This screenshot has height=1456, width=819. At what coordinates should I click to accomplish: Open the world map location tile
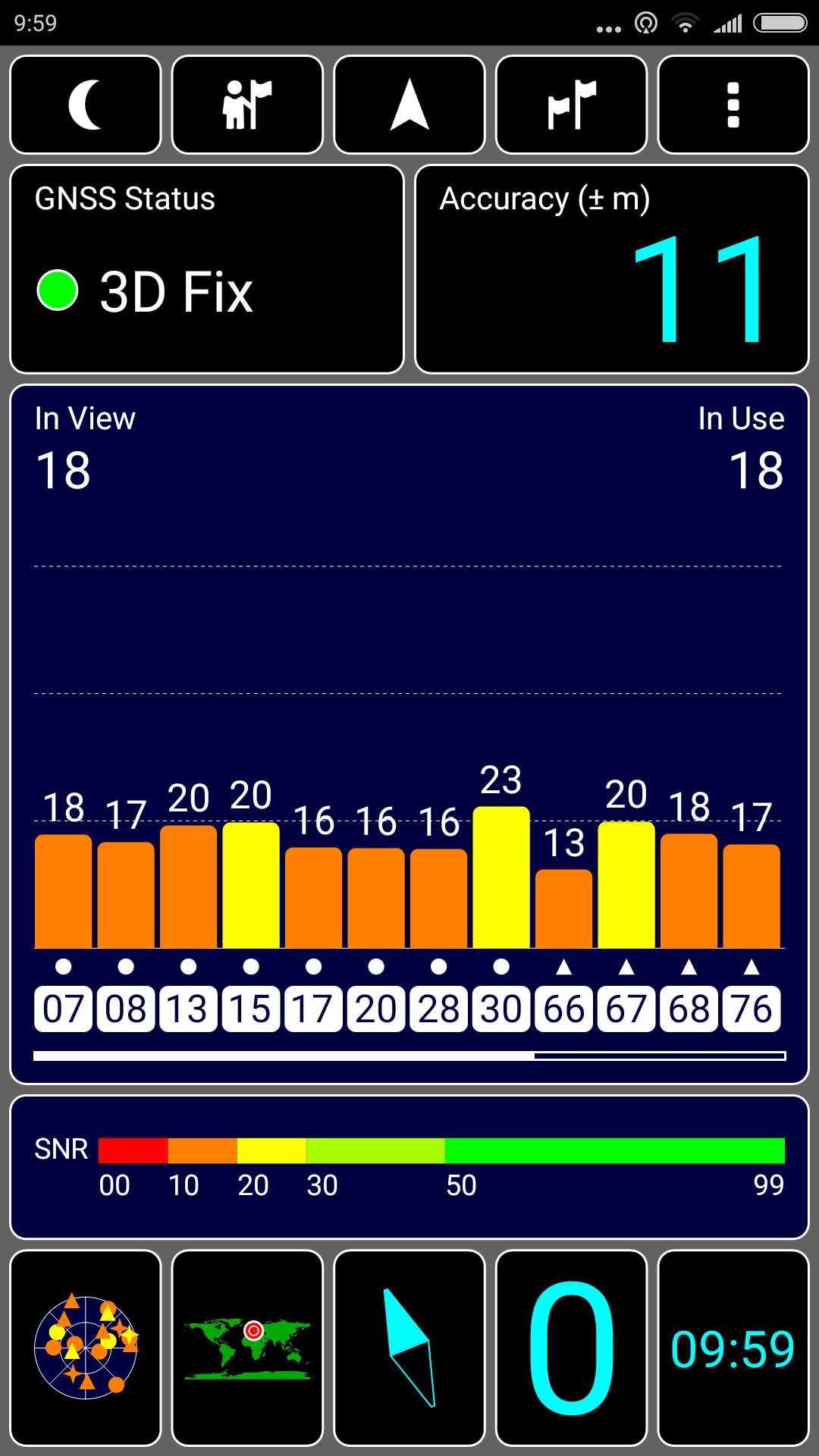(x=247, y=1348)
